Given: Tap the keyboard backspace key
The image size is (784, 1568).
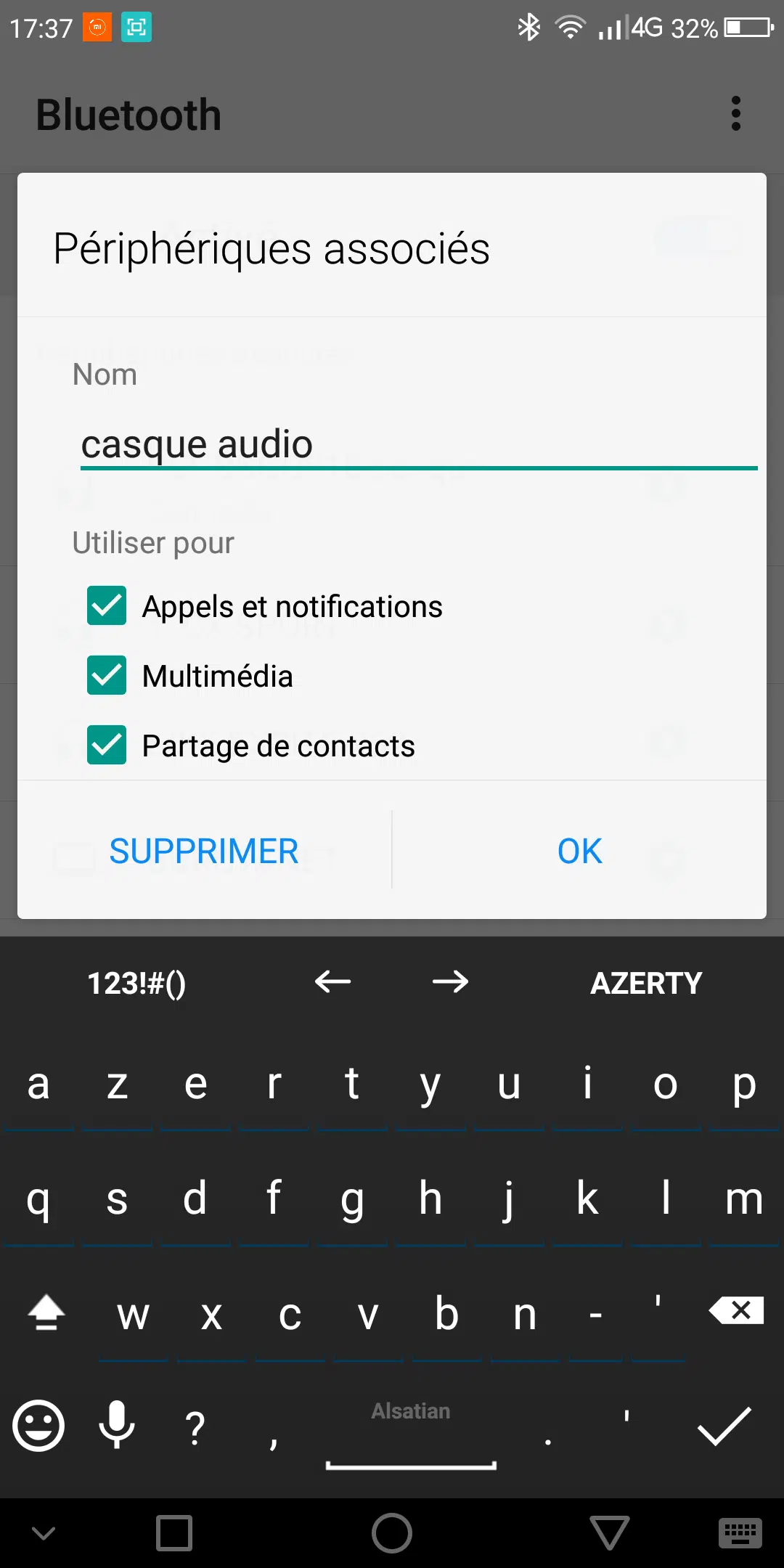Looking at the screenshot, I should click(736, 1310).
